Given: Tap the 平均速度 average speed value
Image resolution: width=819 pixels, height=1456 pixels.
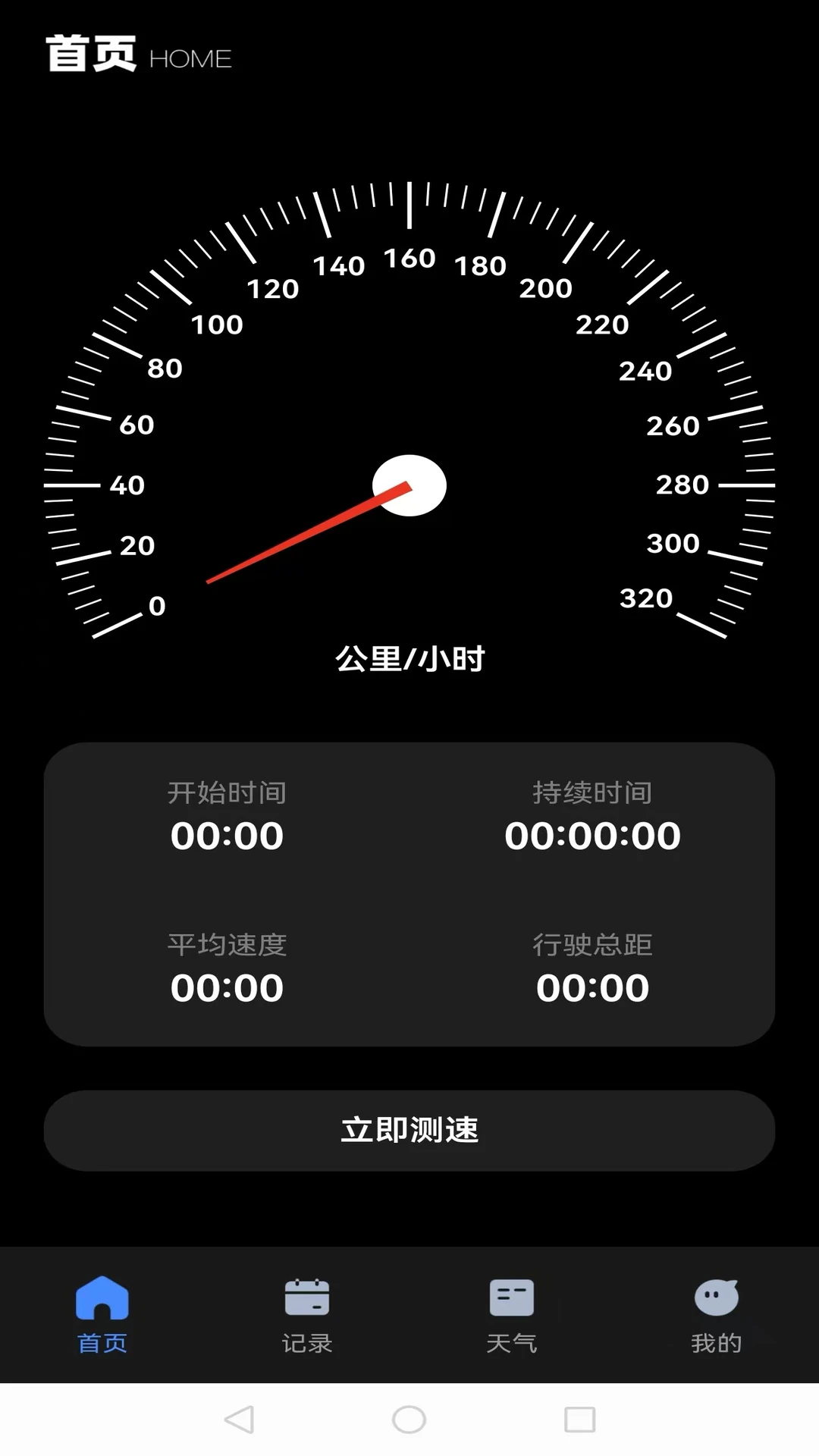Looking at the screenshot, I should pyautogui.click(x=227, y=987).
